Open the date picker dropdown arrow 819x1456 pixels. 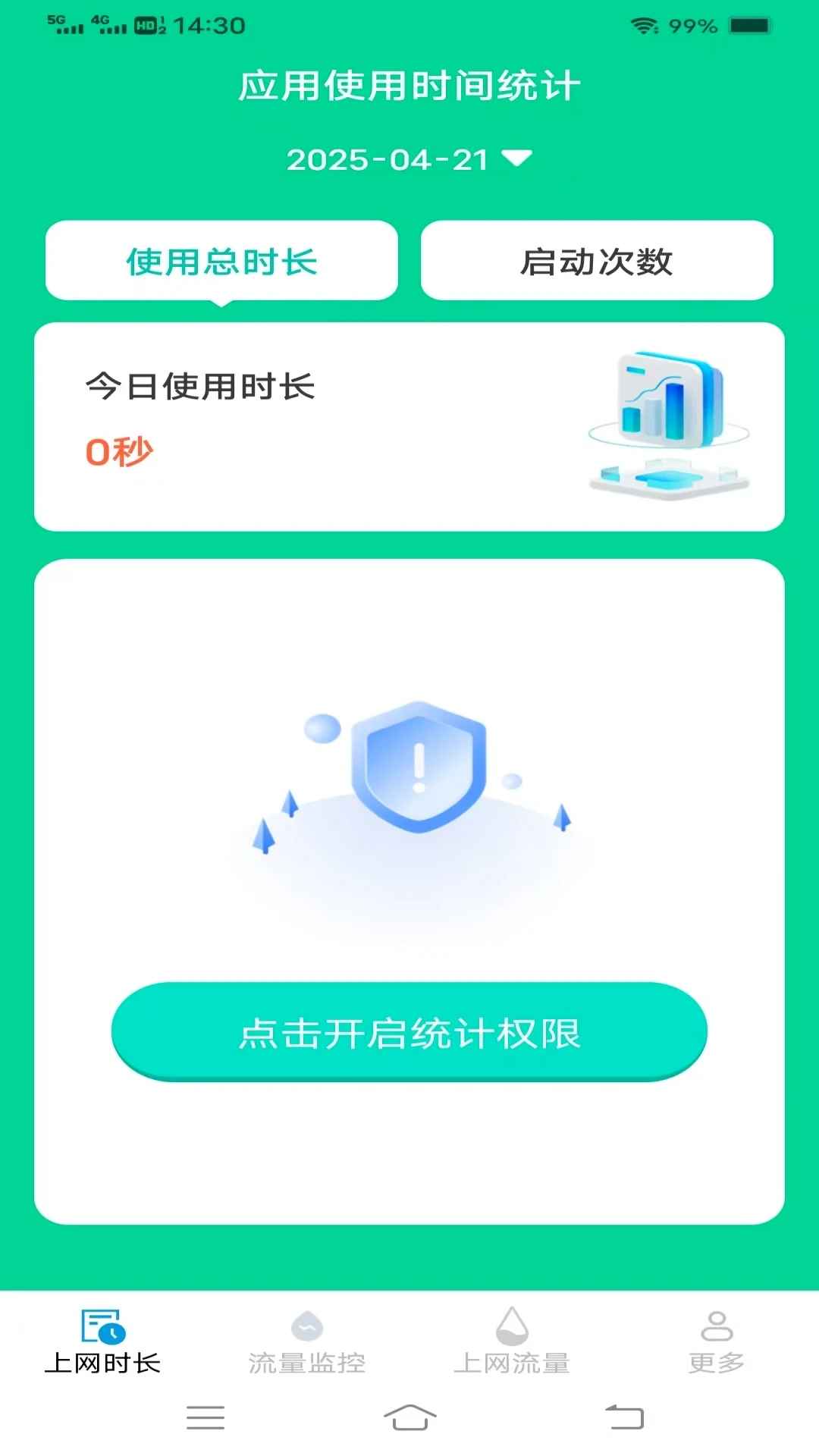pos(518,158)
